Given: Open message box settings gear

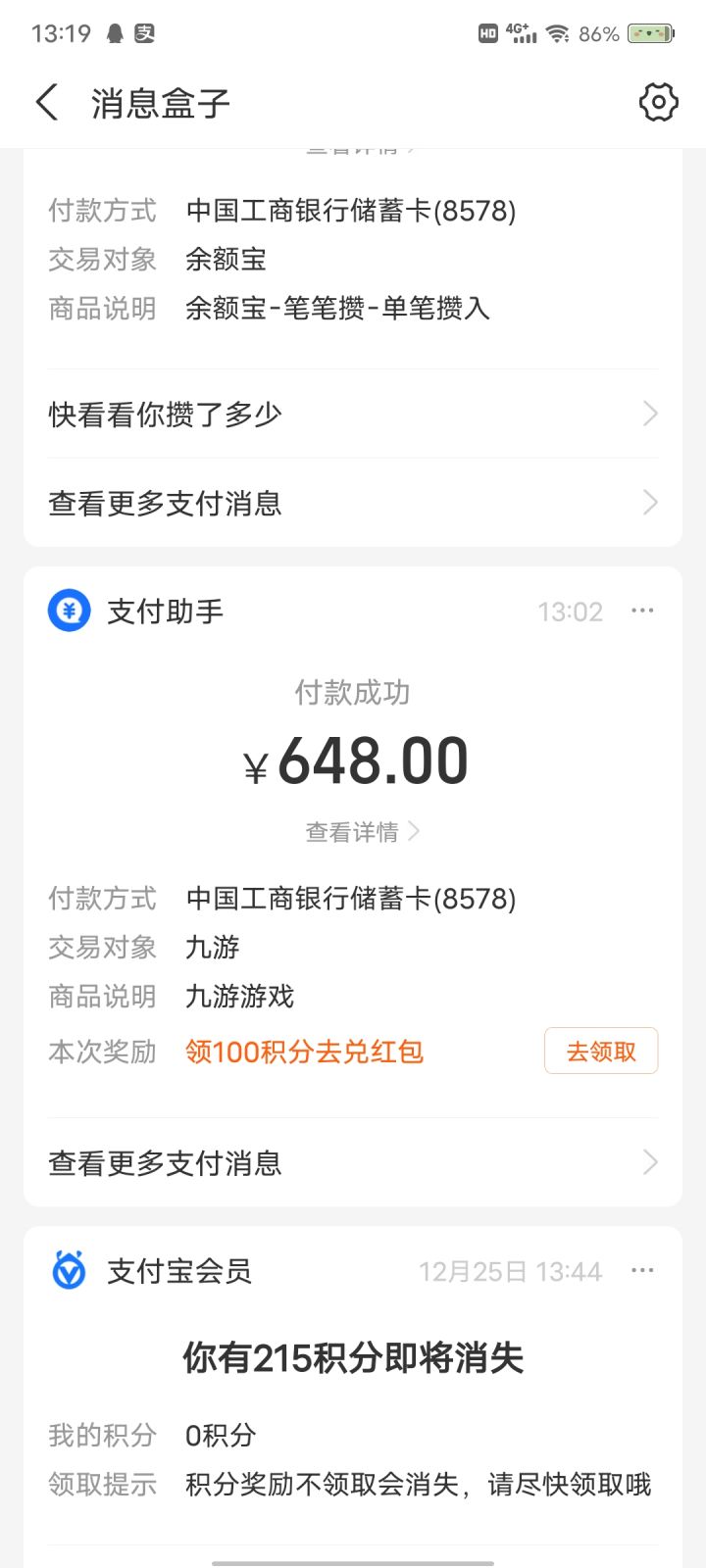Looking at the screenshot, I should point(658,102).
